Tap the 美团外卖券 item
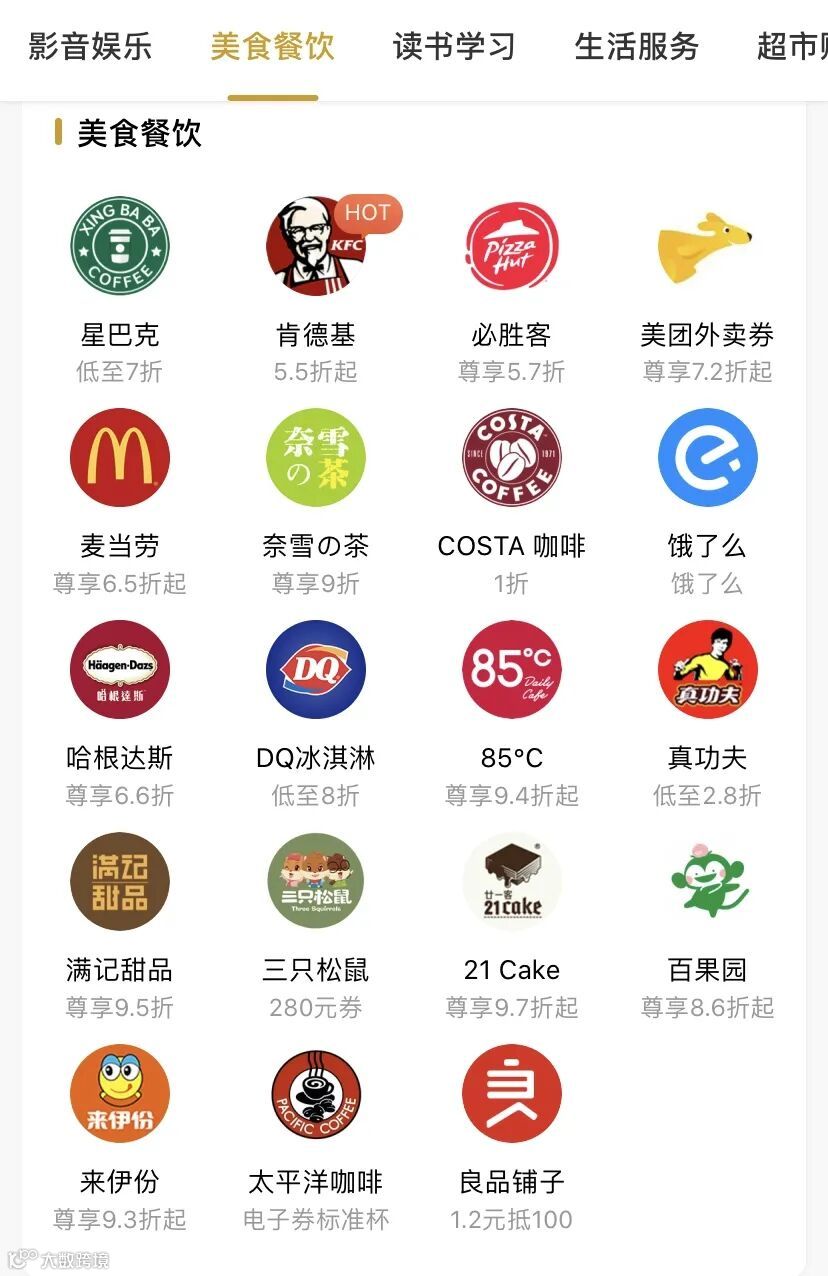Screen dimensions: 828x1276 tap(708, 290)
